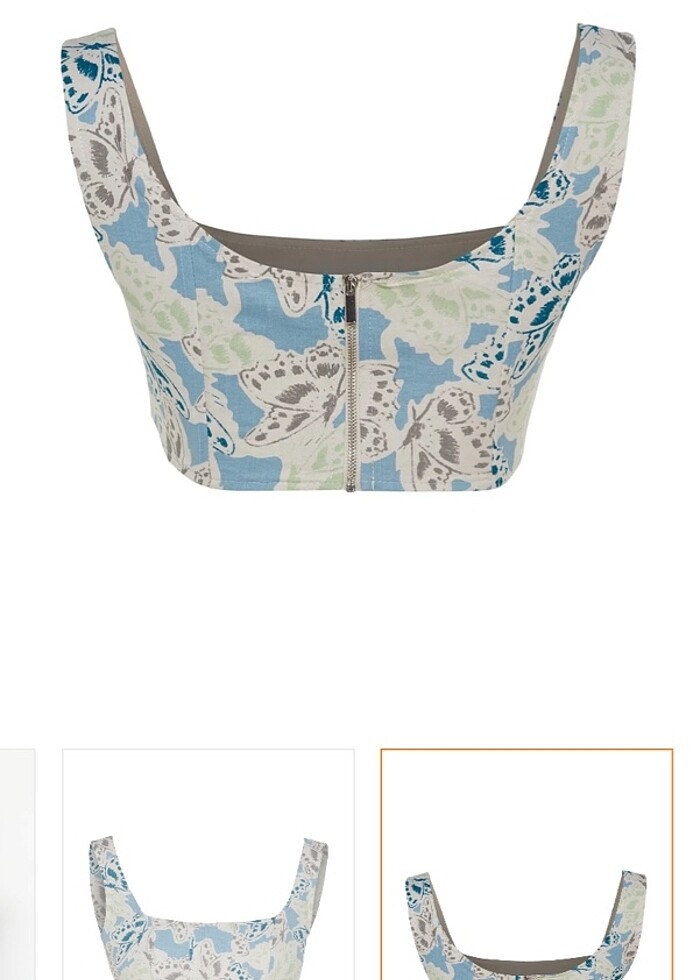Viewport: 700px width, 980px height.
Task: Select the front-view thumbnail of the top
Action: click(208, 866)
